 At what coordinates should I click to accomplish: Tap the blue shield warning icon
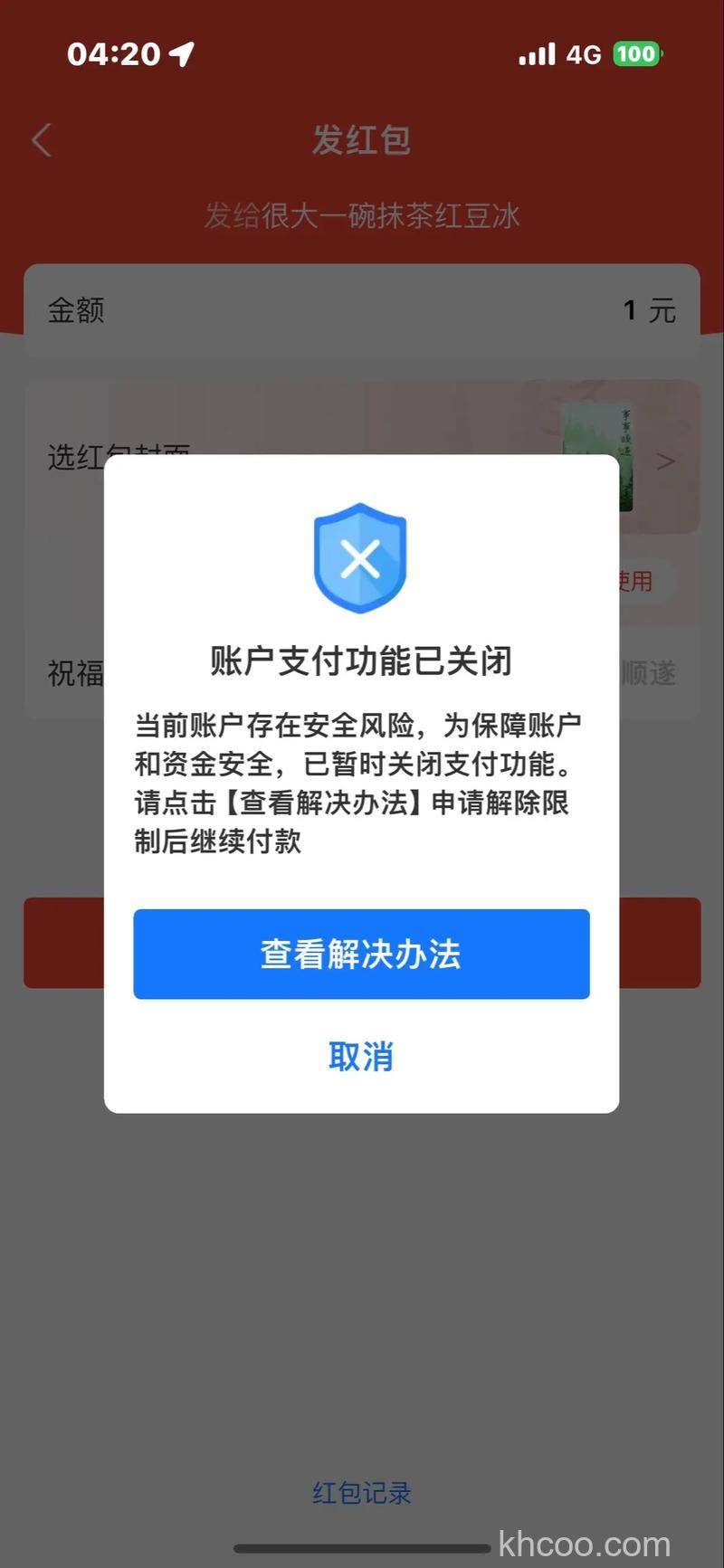click(x=360, y=558)
